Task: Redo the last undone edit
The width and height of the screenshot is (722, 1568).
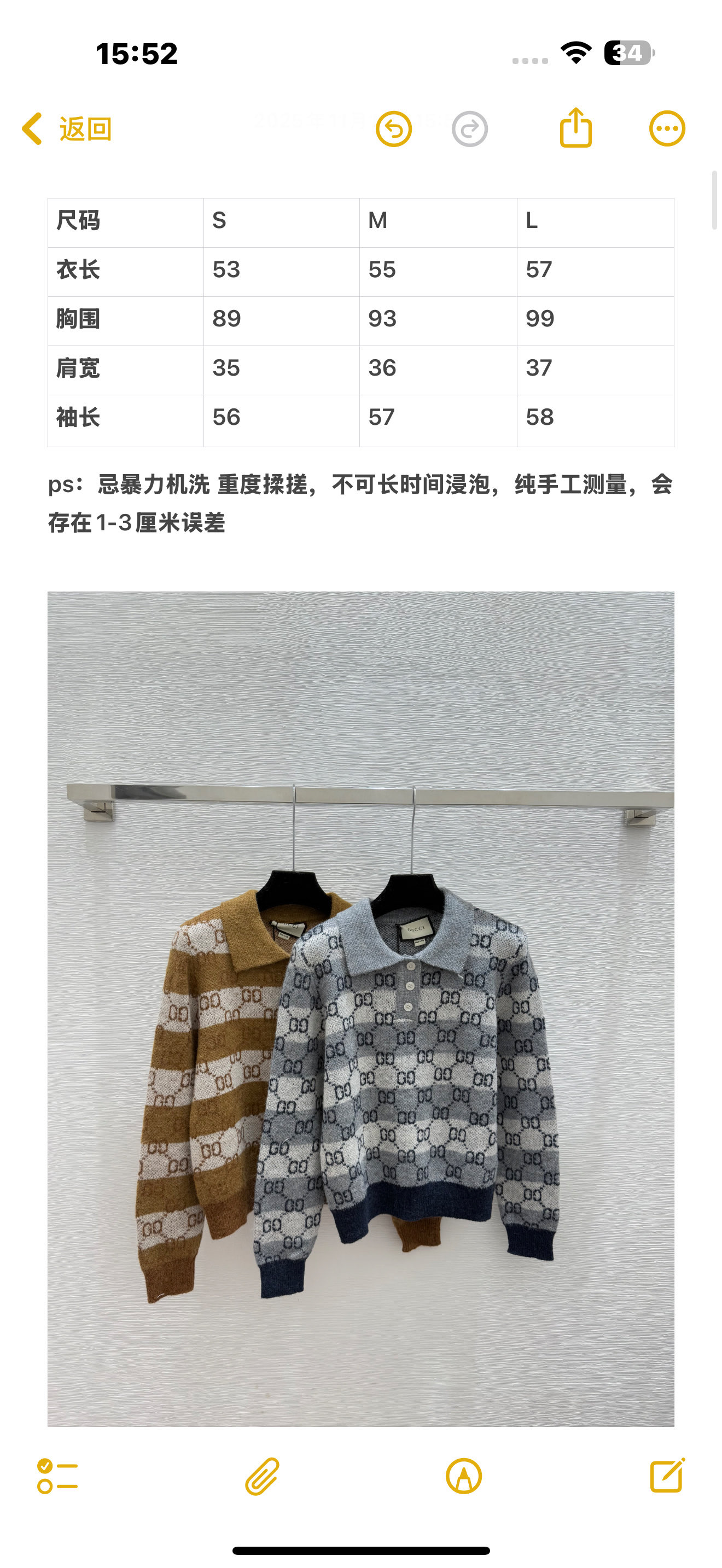Action: coord(469,129)
